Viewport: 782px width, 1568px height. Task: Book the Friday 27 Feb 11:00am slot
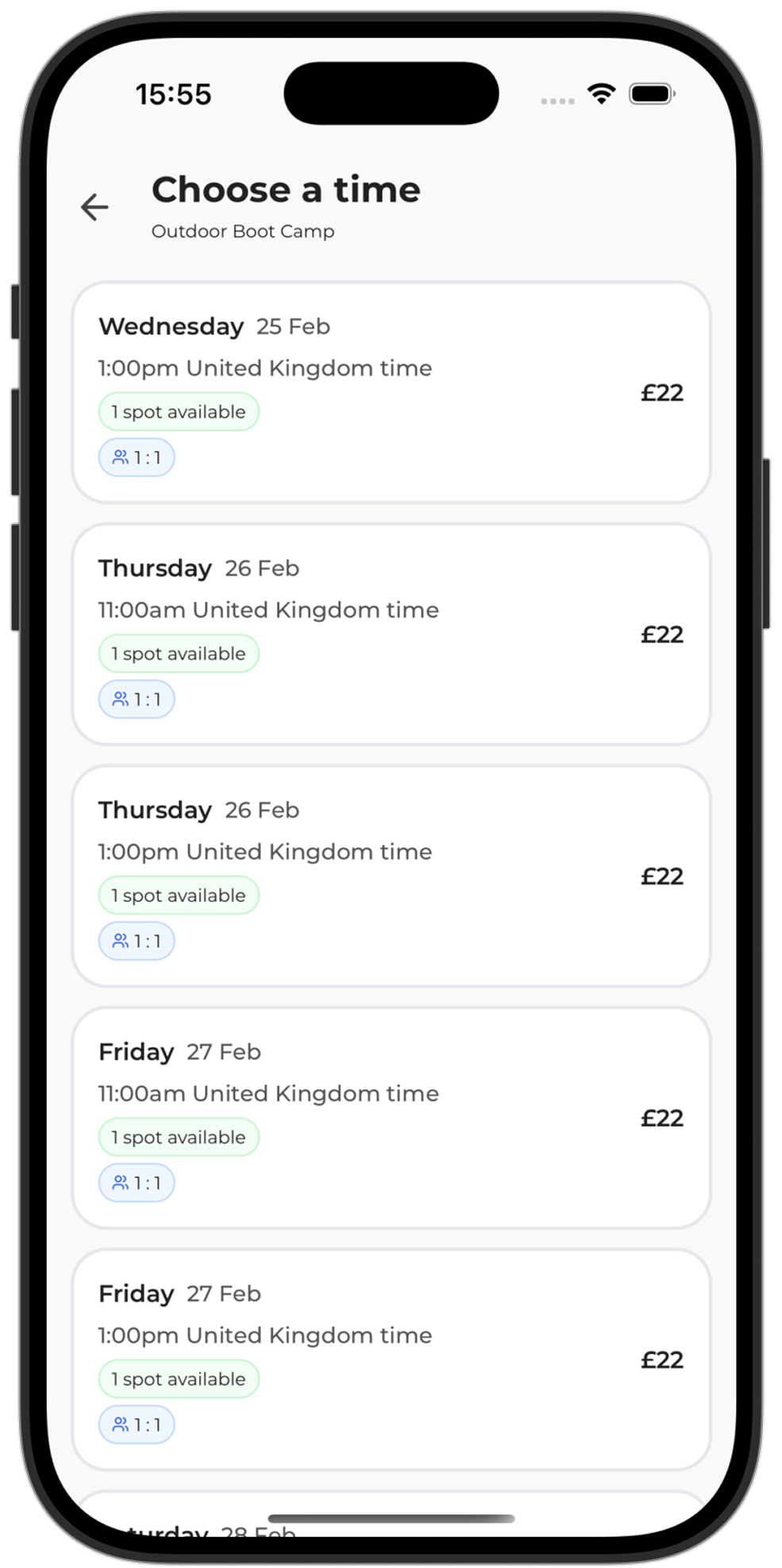[391, 1118]
